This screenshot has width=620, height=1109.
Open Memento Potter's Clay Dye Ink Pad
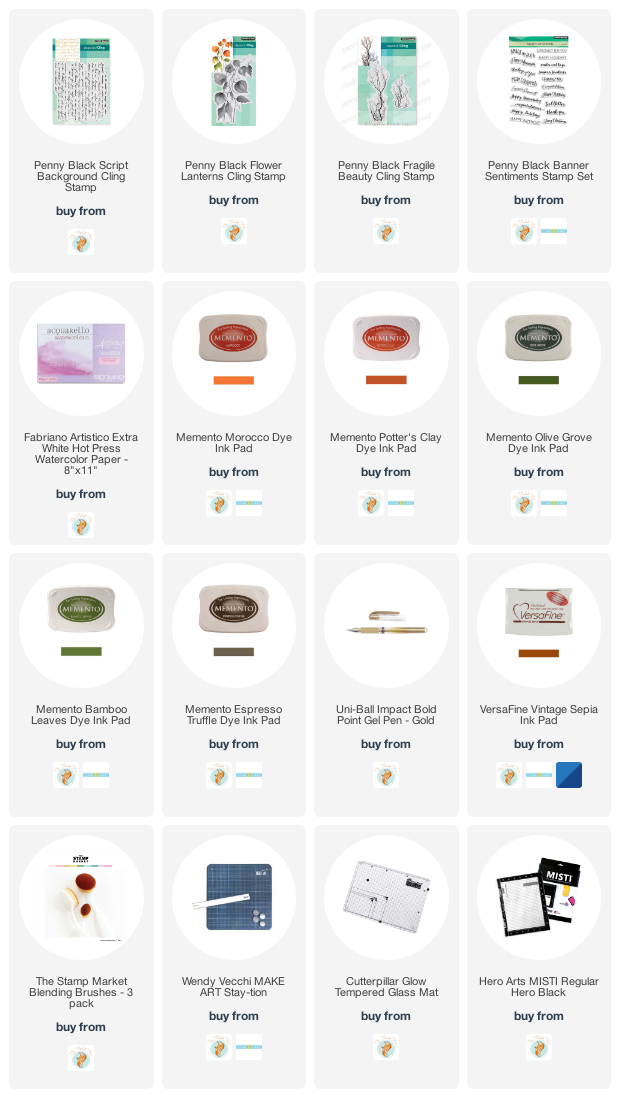point(386,443)
